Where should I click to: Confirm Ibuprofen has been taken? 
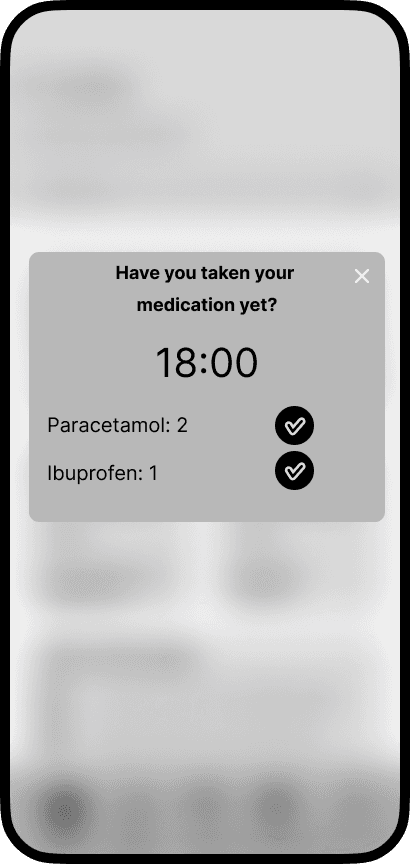click(x=294, y=471)
